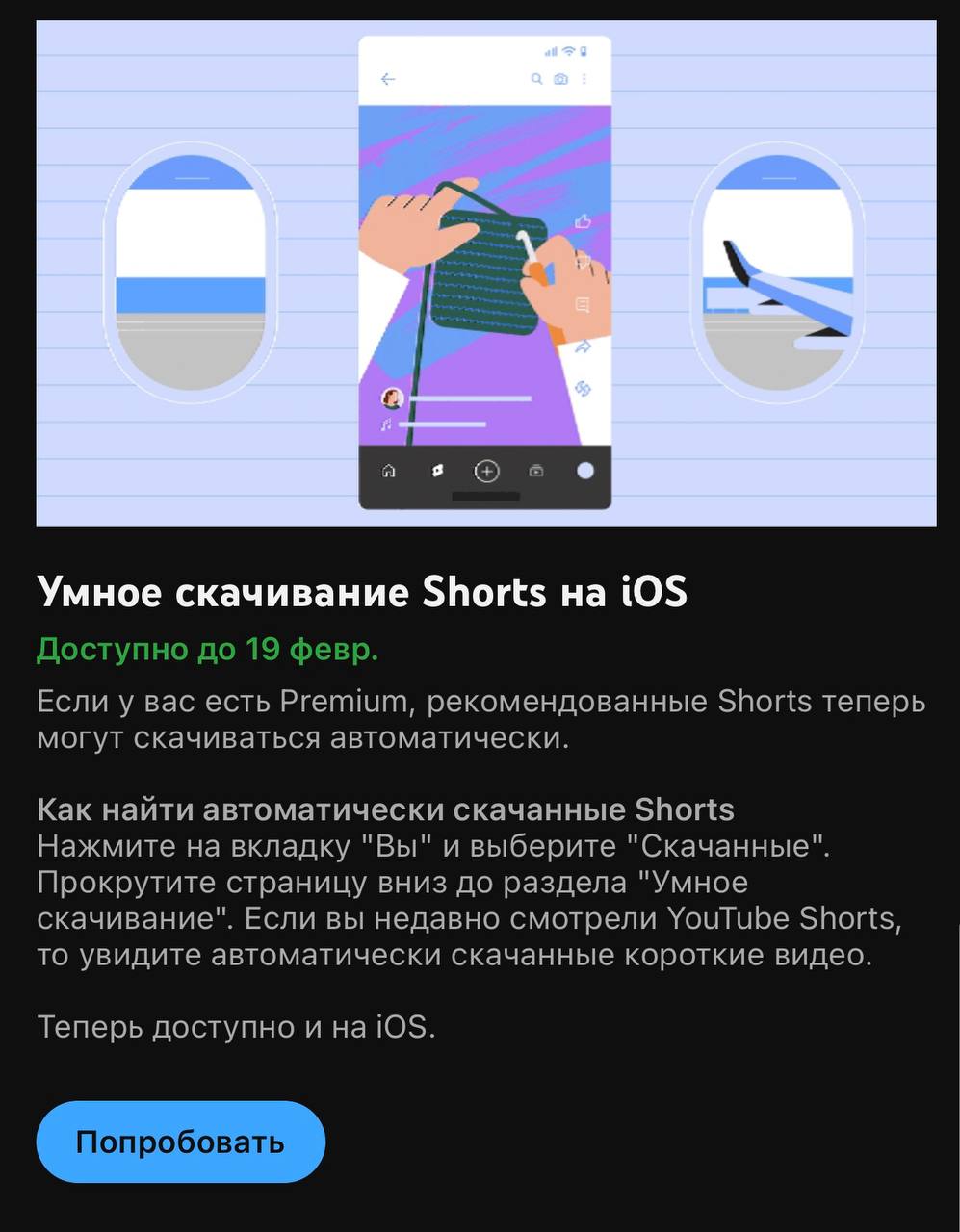Viewport: 960px width, 1232px height.
Task: Open the Shorts icon in the bottom bar
Action: tap(437, 470)
